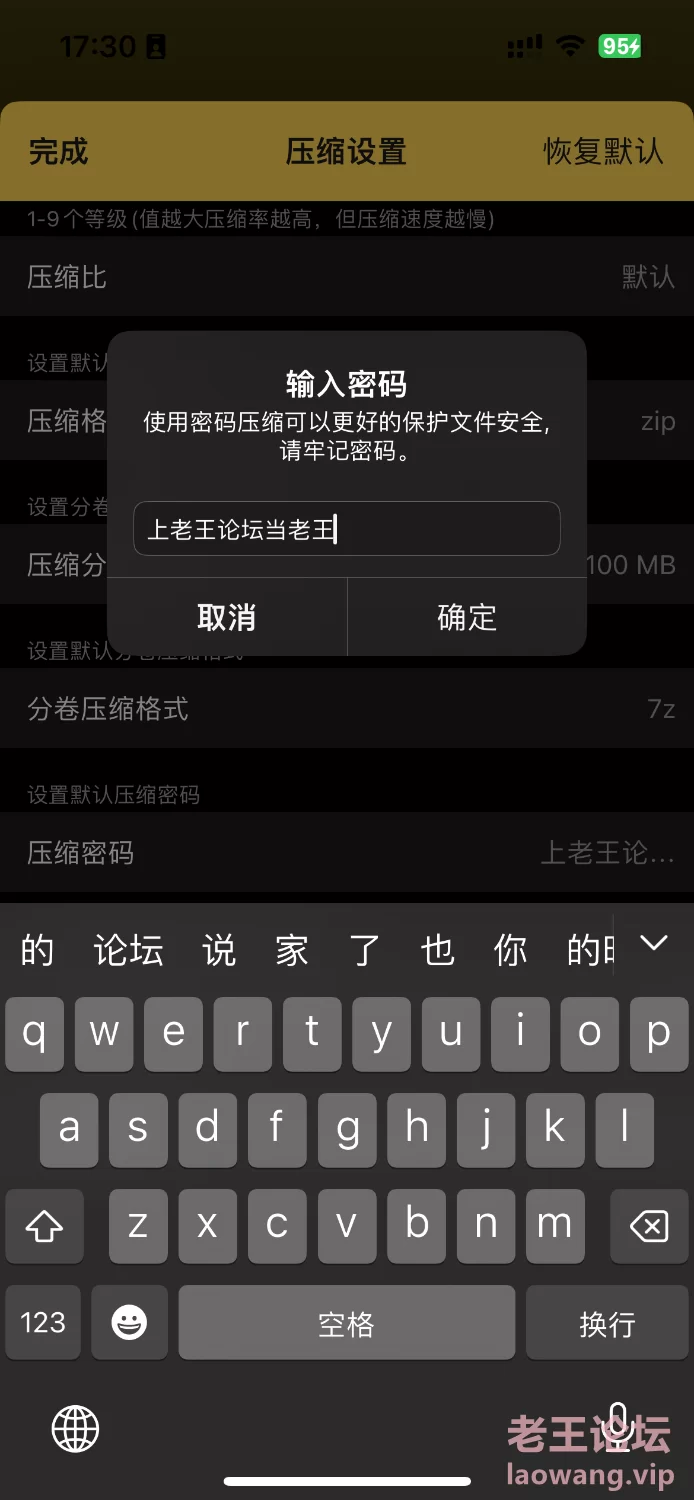Expand the keyboard candidate list arrow
This screenshot has height=1500, width=694.
click(653, 944)
